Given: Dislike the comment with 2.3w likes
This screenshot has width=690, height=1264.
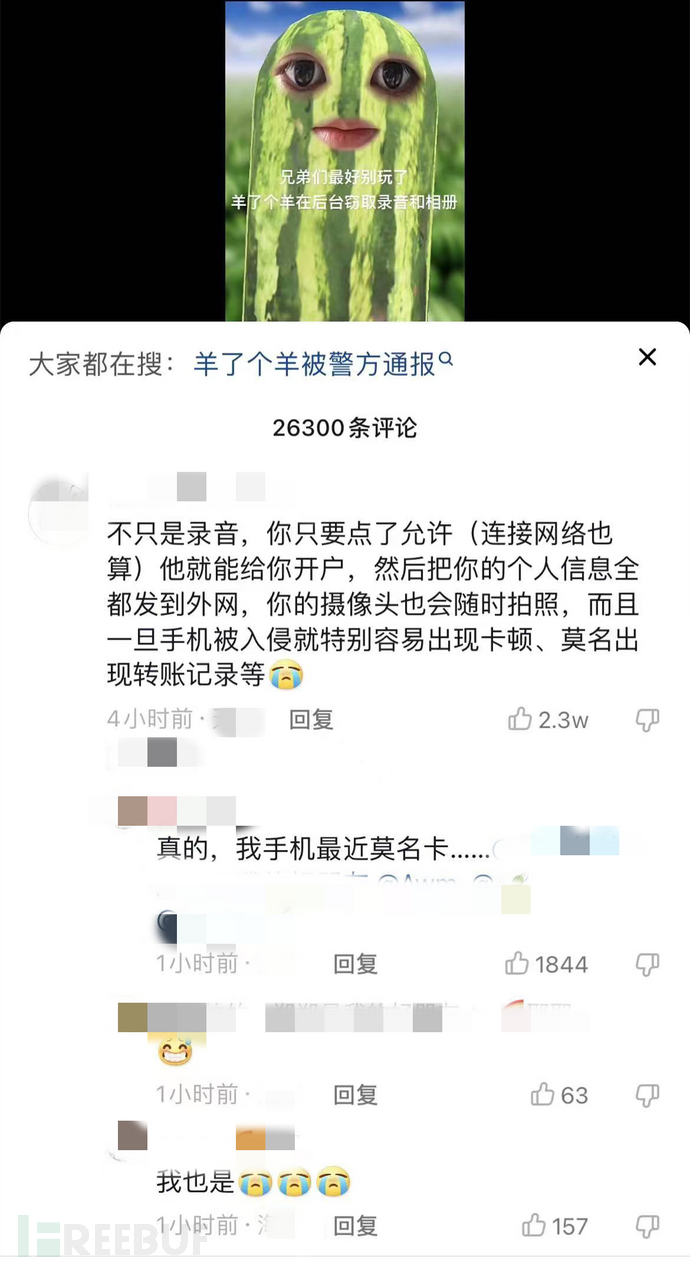Looking at the screenshot, I should tap(647, 719).
